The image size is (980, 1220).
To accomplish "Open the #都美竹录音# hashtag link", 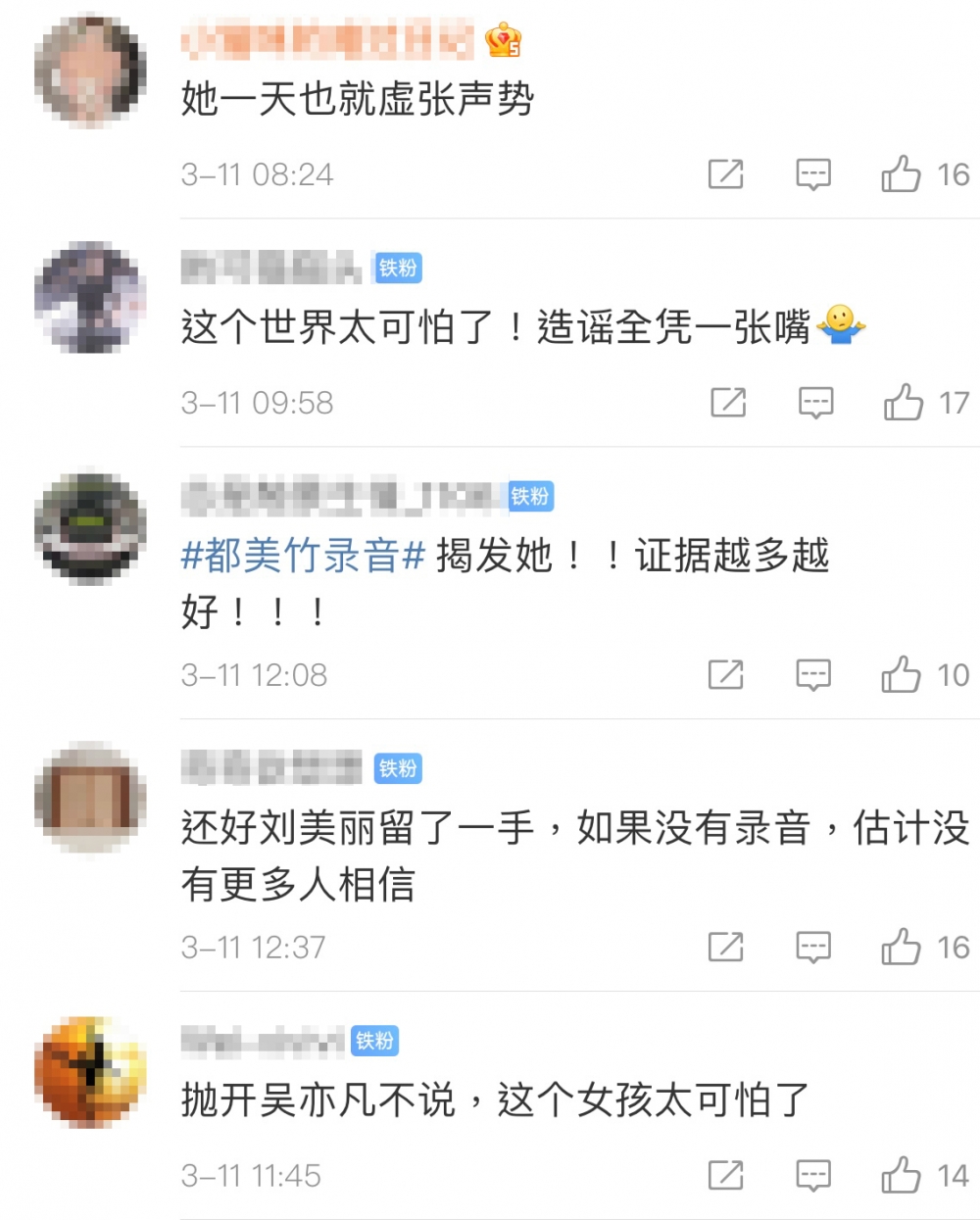I will coord(303,556).
